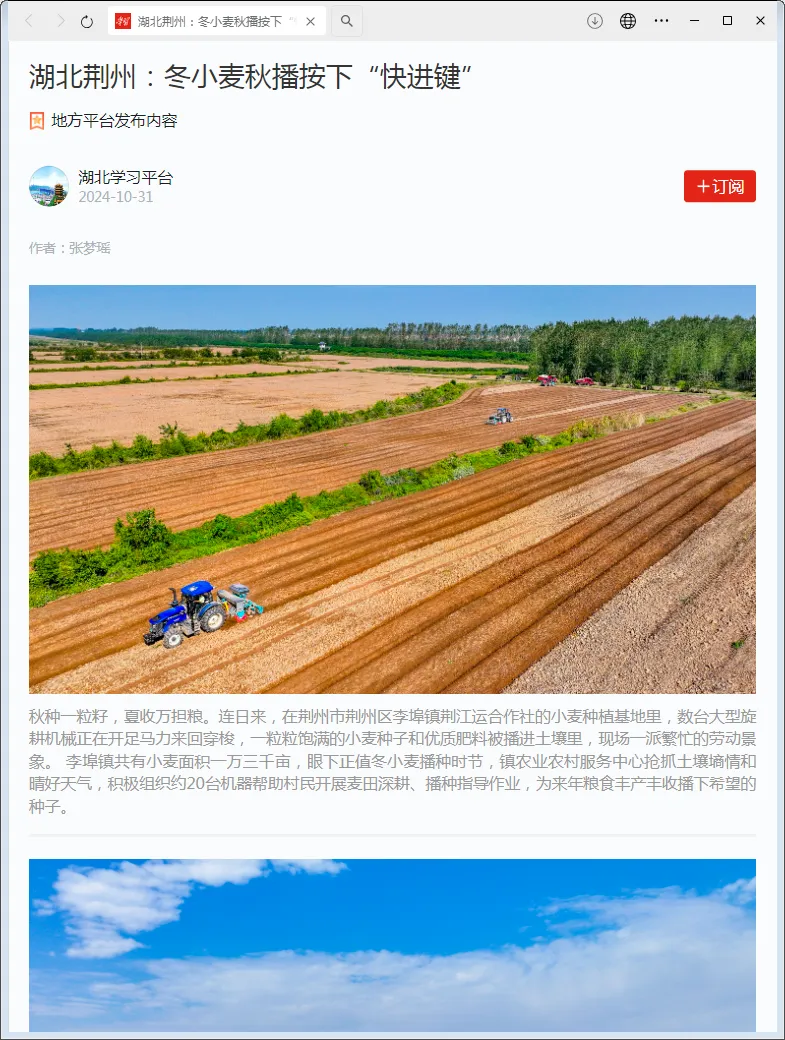Screen dimensions: 785x1040
Task: Click the blue sky image below the text
Action: tap(392, 945)
